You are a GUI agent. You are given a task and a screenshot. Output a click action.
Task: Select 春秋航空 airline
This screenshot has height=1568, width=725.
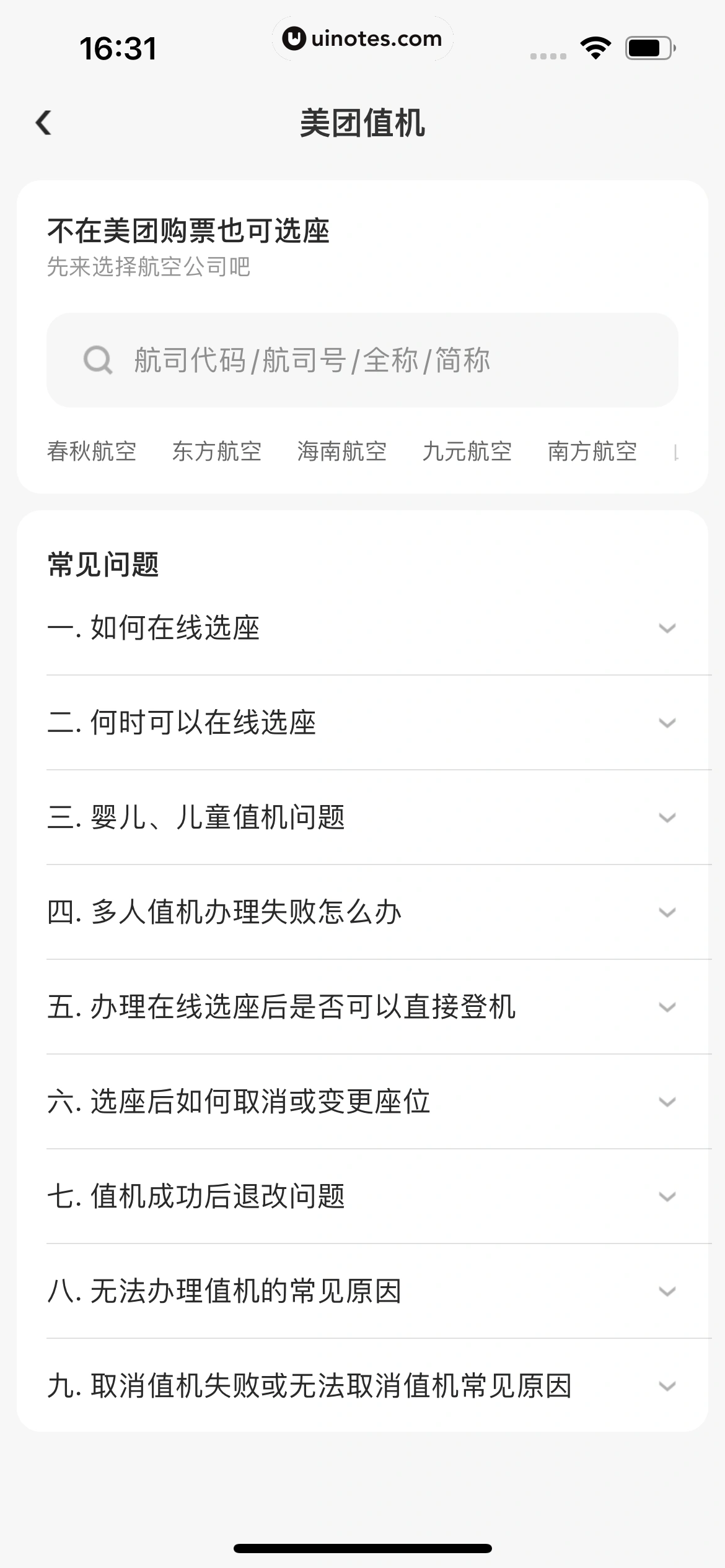tap(92, 451)
